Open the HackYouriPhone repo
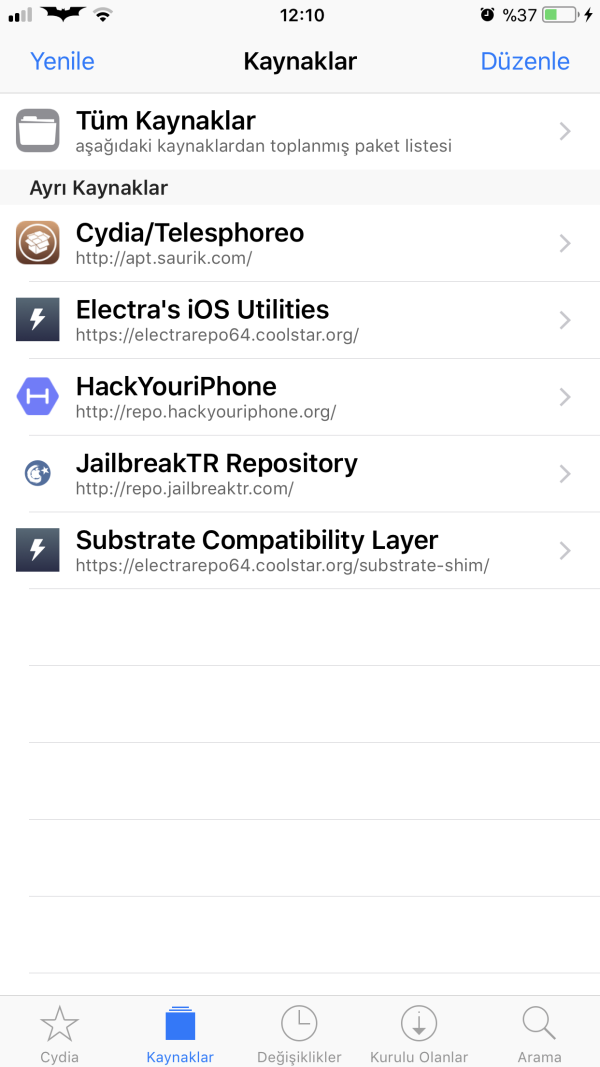Screen dimensions: 600x1067 (x=300, y=397)
